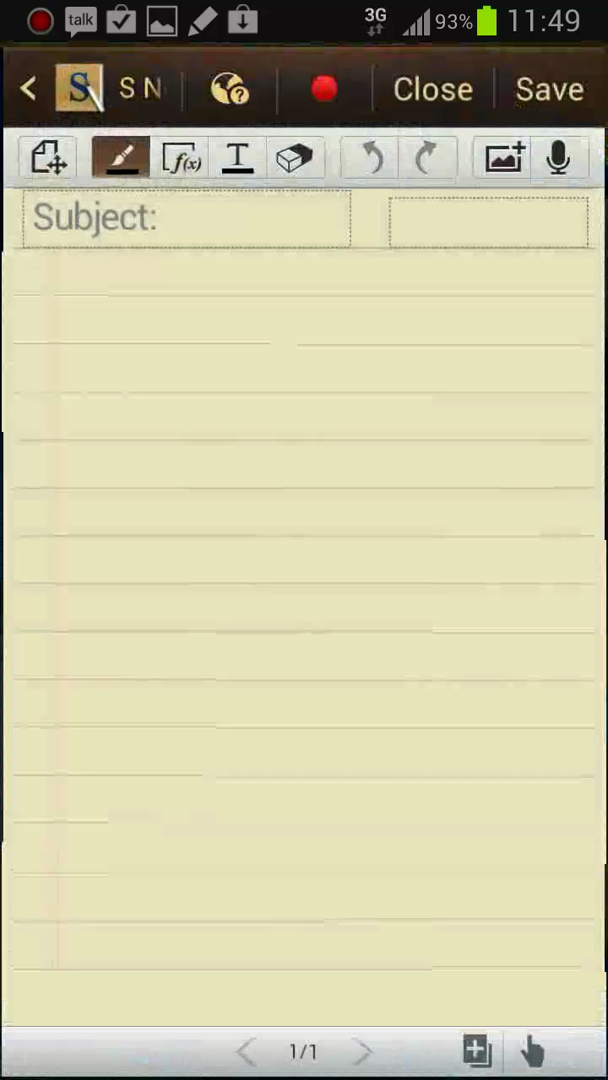Image resolution: width=608 pixels, height=1080 pixels.
Task: Redo the last action
Action: pyautogui.click(x=426, y=158)
